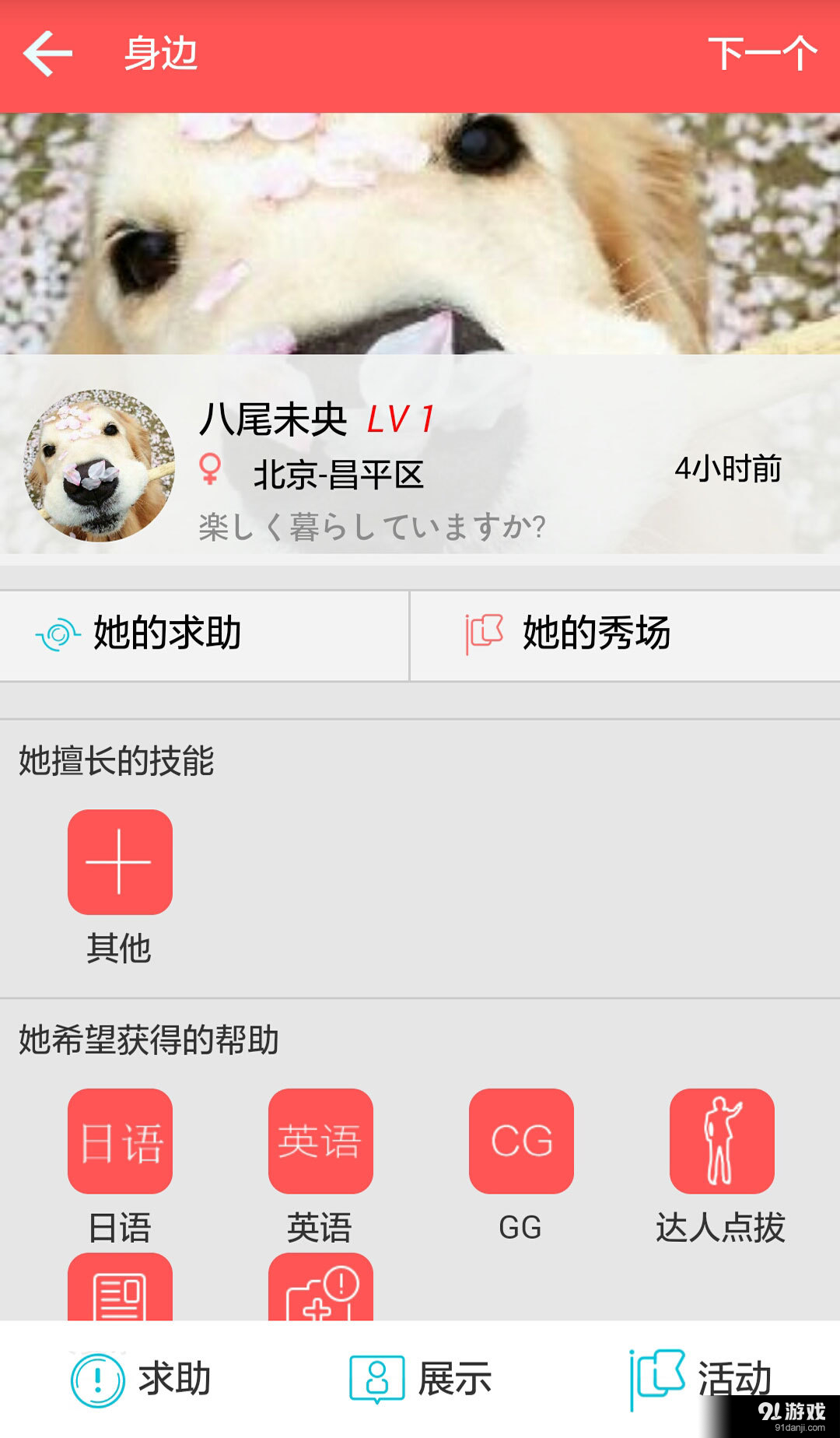Tap 下一个 to view next person
The width and height of the screenshot is (840, 1438).
point(761,54)
